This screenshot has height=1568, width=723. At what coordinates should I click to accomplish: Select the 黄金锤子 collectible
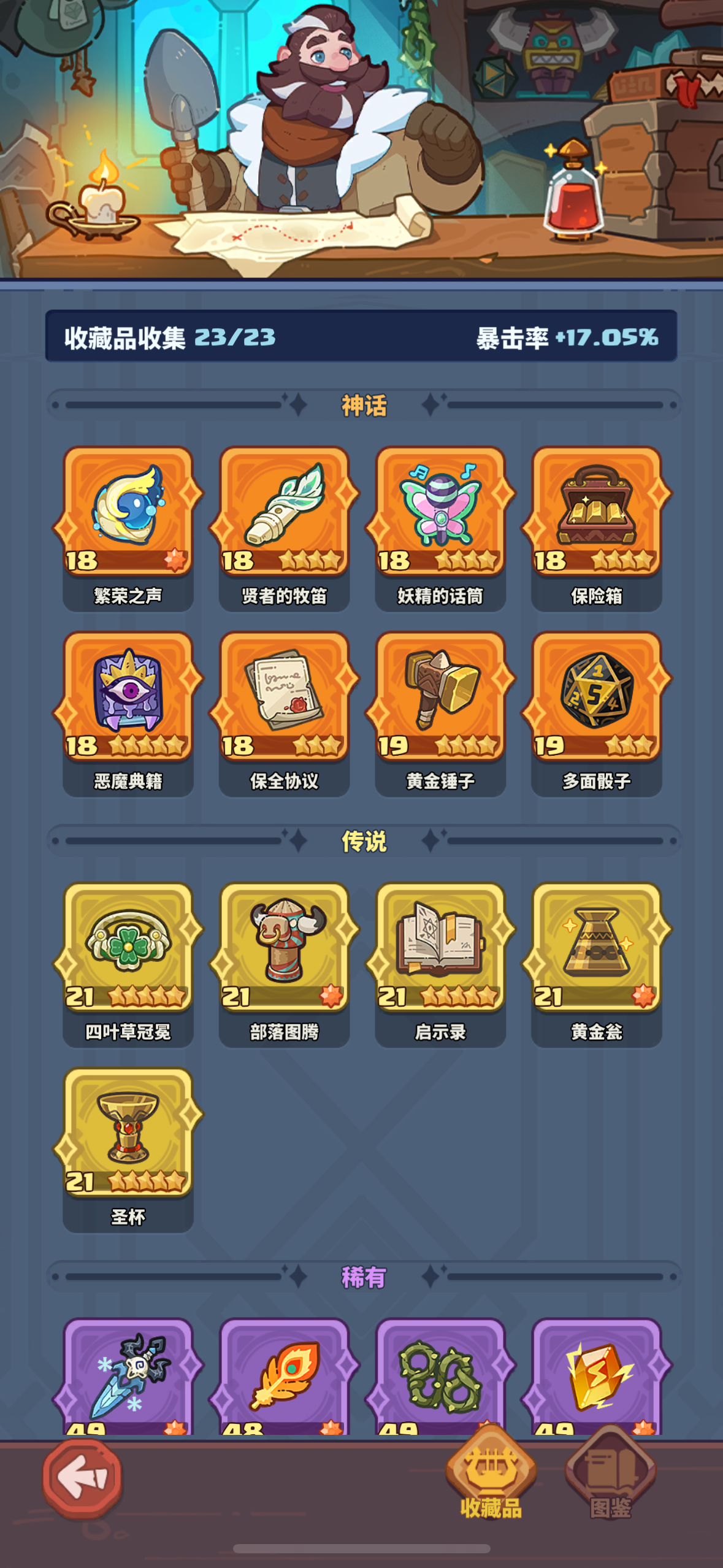pyautogui.click(x=440, y=713)
